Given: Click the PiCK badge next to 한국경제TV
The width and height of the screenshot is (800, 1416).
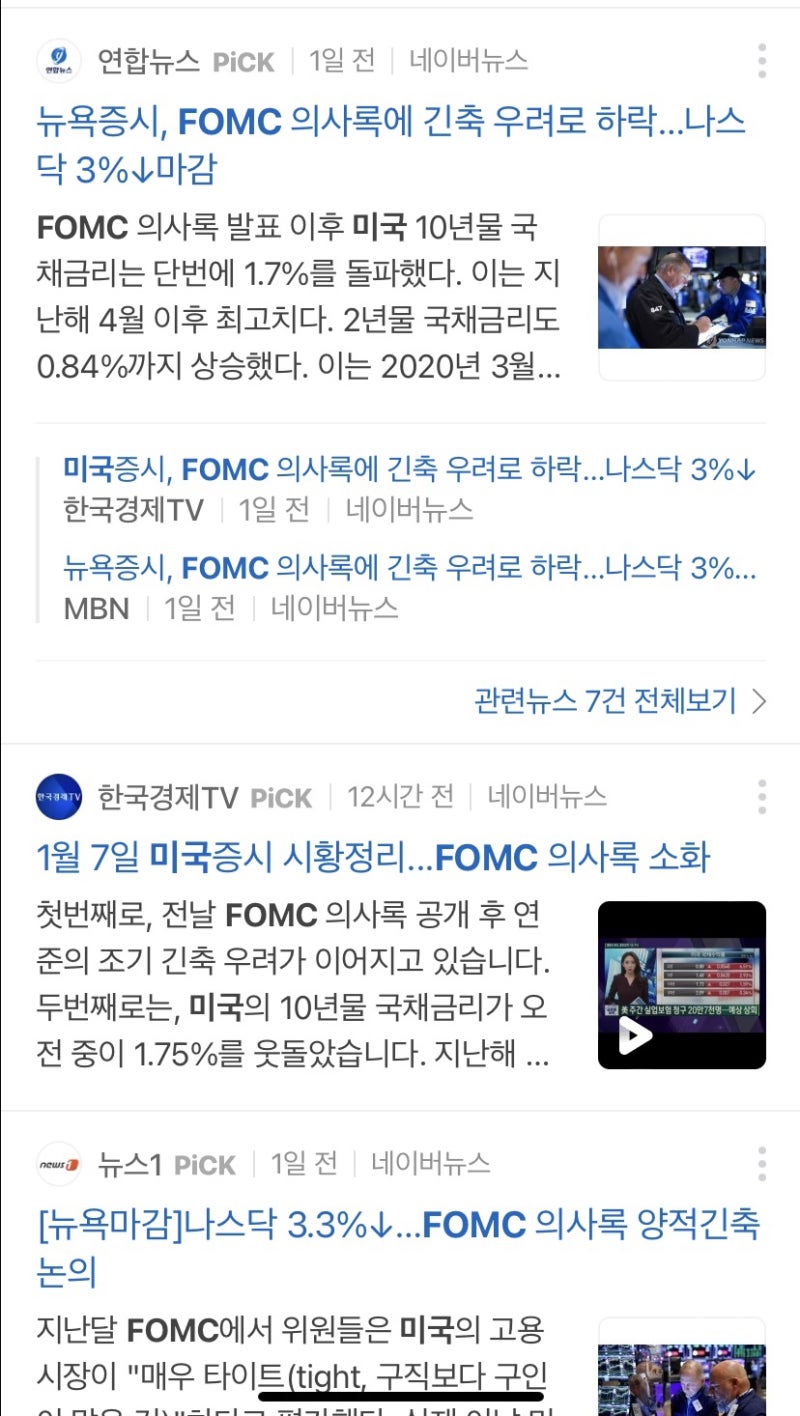Looking at the screenshot, I should click(x=281, y=797).
